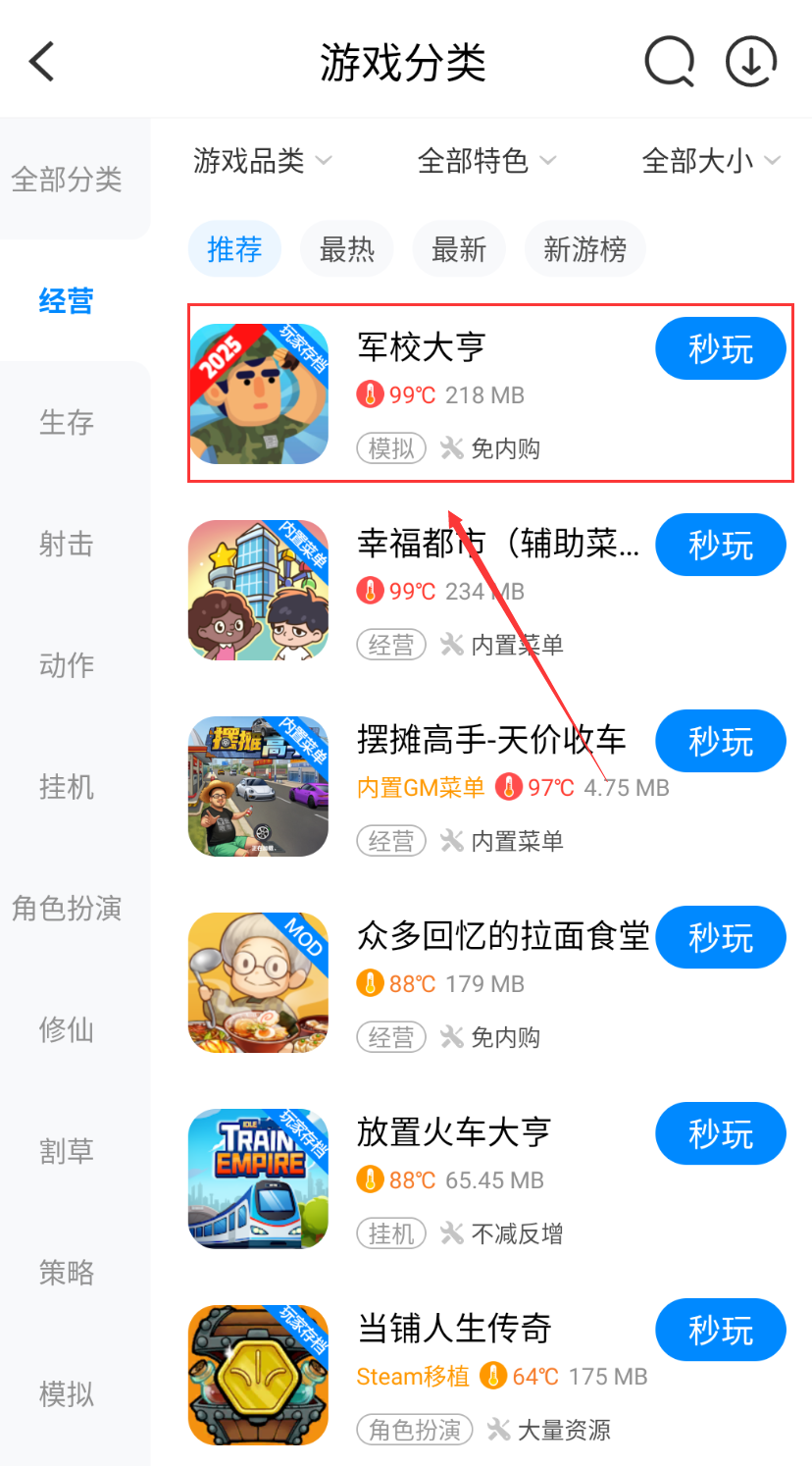View the 当铺人生传奇 game page
Viewport: 812px width, 1466px height.
(x=454, y=1329)
